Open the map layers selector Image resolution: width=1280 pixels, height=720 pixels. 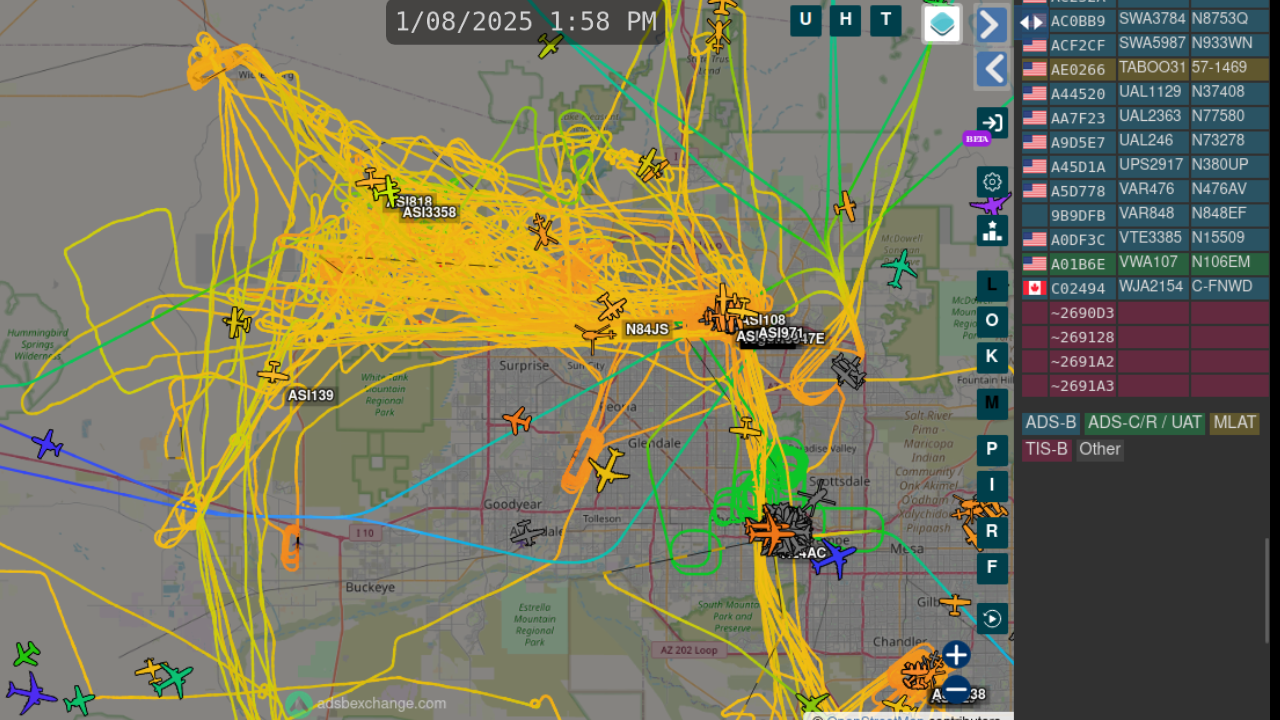pos(942,24)
